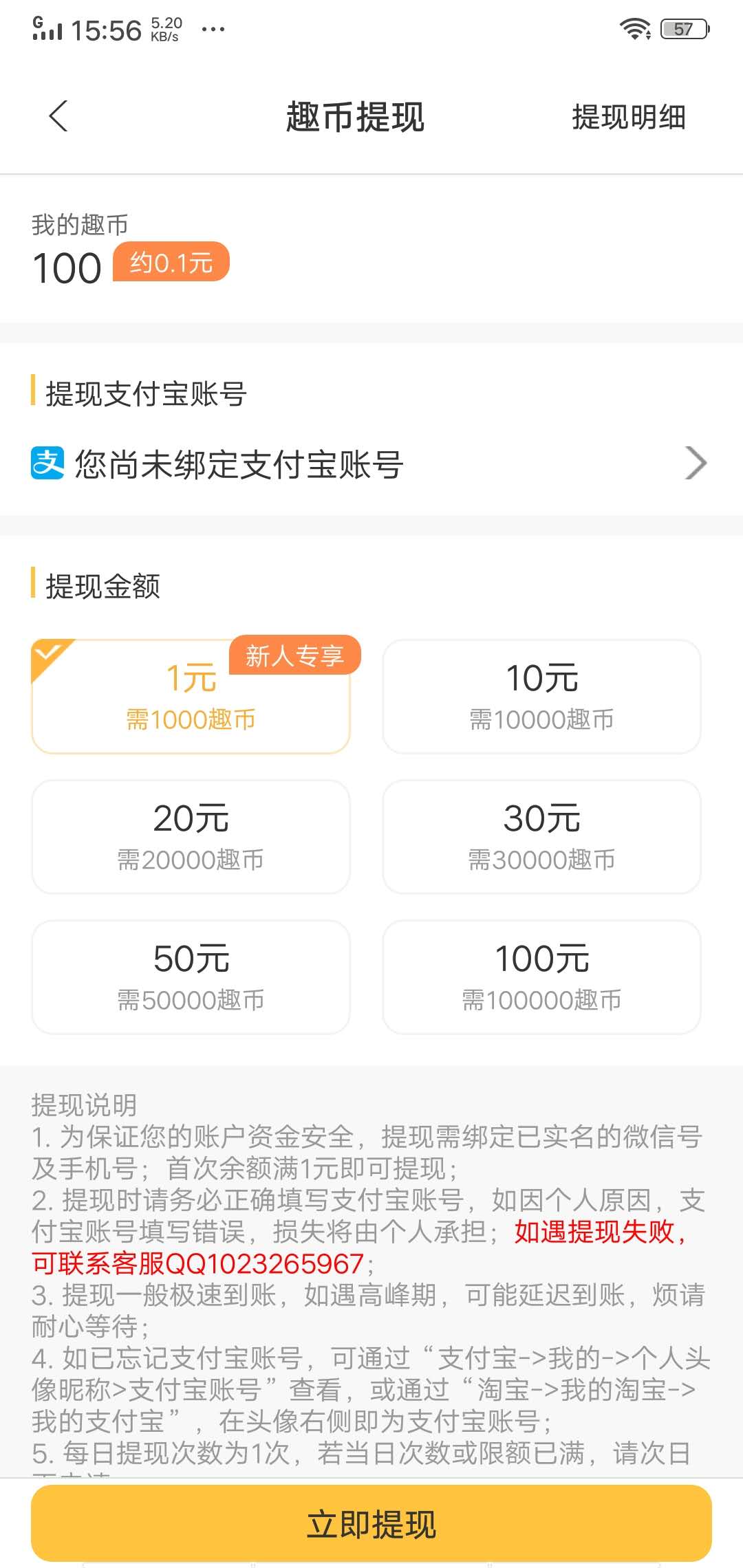Image resolution: width=743 pixels, height=1568 pixels.
Task: Choose the 30元 withdrawal option
Action: [x=541, y=837]
